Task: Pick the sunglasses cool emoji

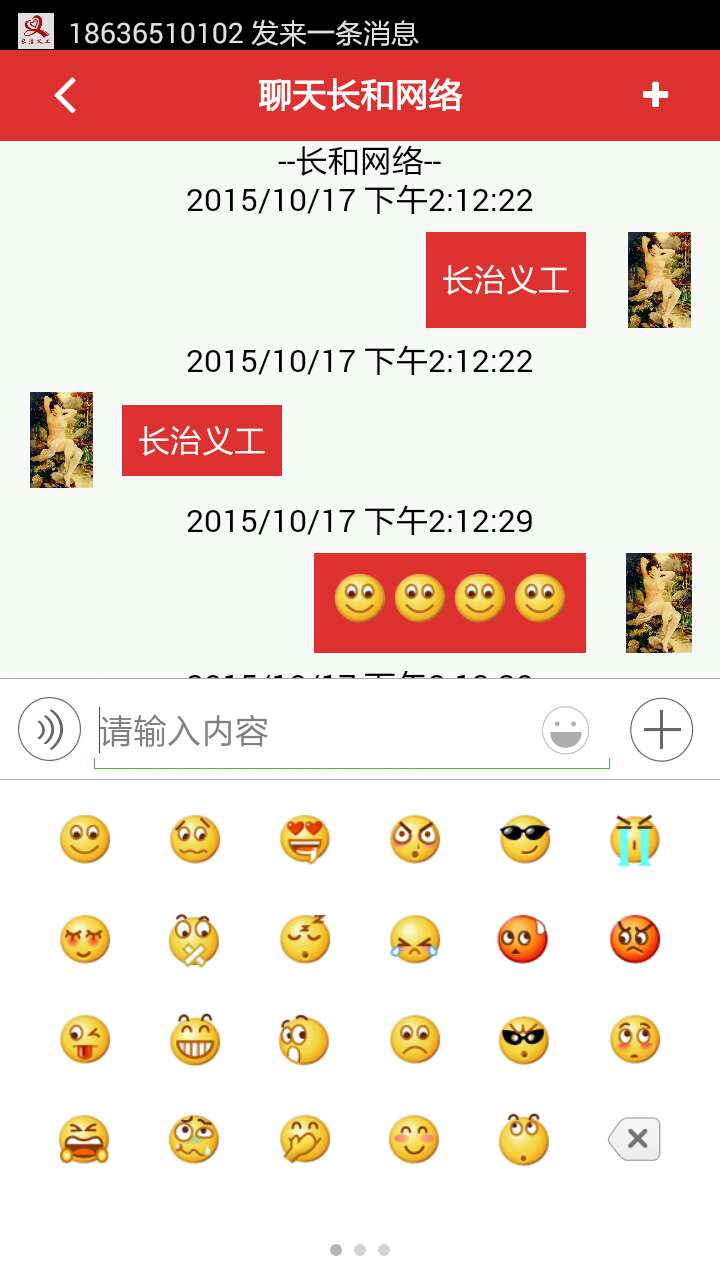Action: pyautogui.click(x=525, y=840)
